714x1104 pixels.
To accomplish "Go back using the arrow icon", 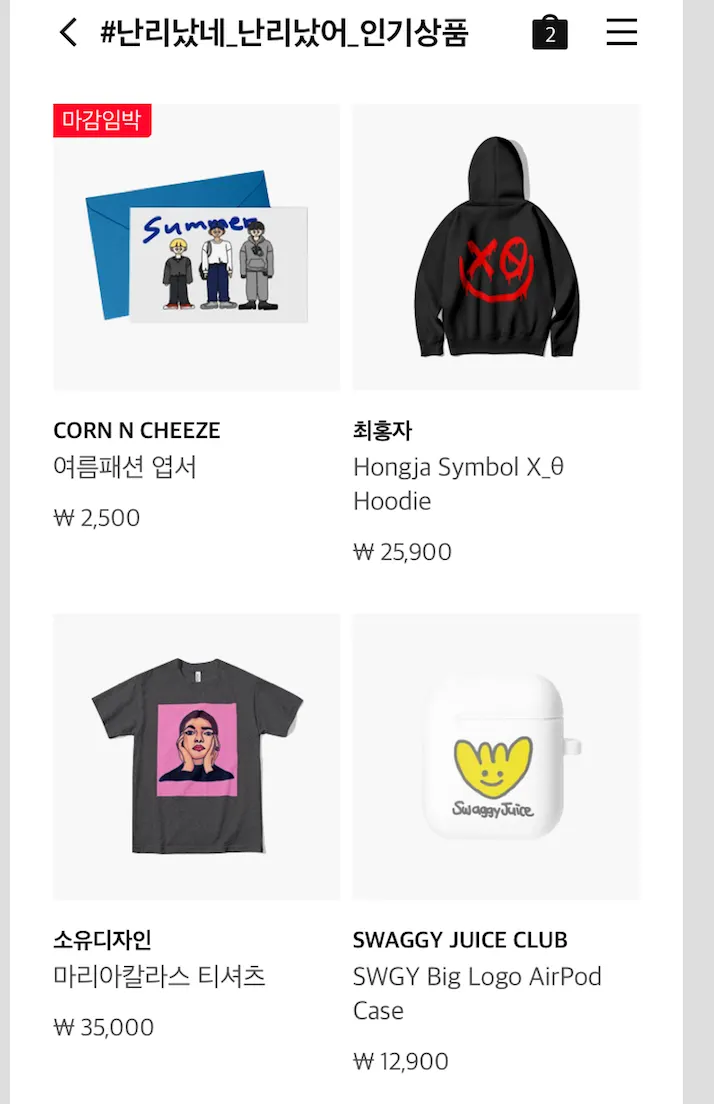I will (68, 33).
